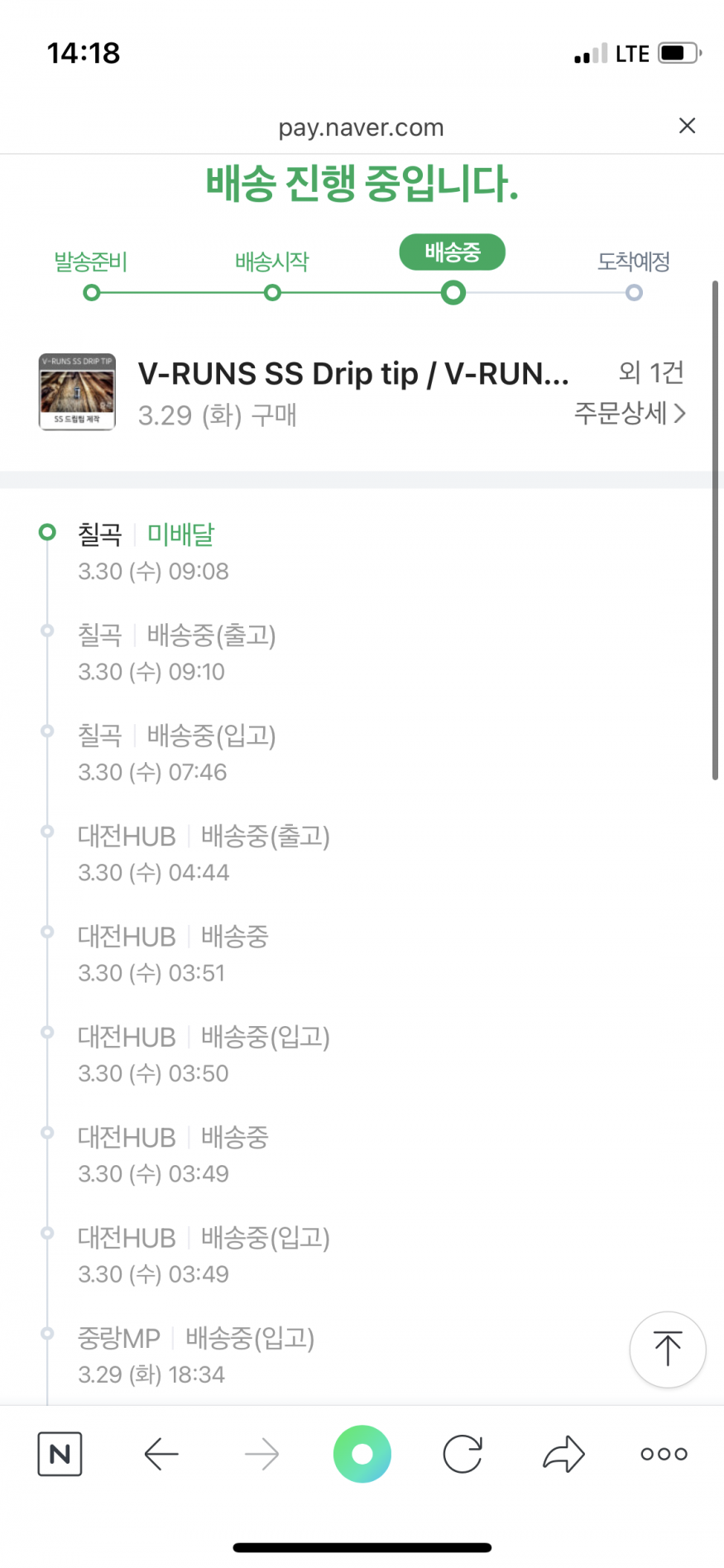The width and height of the screenshot is (724, 1568).
Task: Close the pay.naver.com web view
Action: 687,126
